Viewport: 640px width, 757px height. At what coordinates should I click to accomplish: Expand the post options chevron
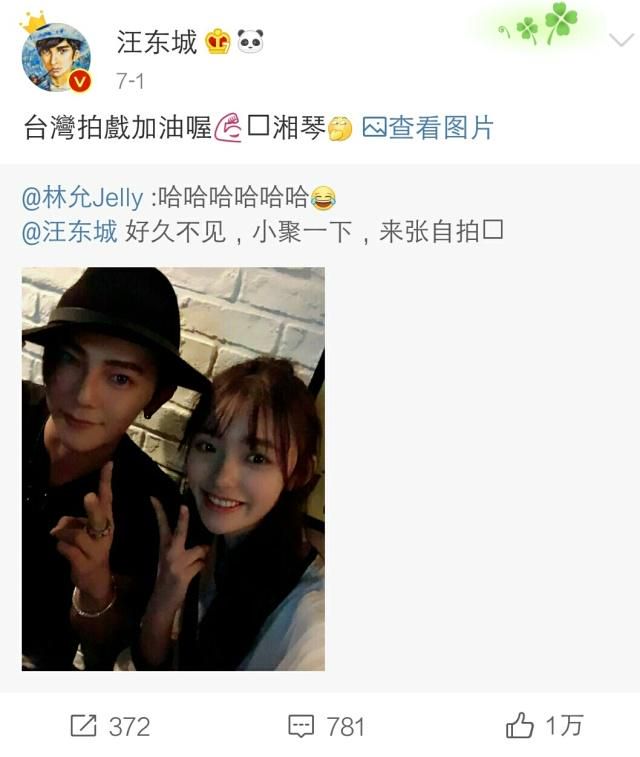coord(620,40)
